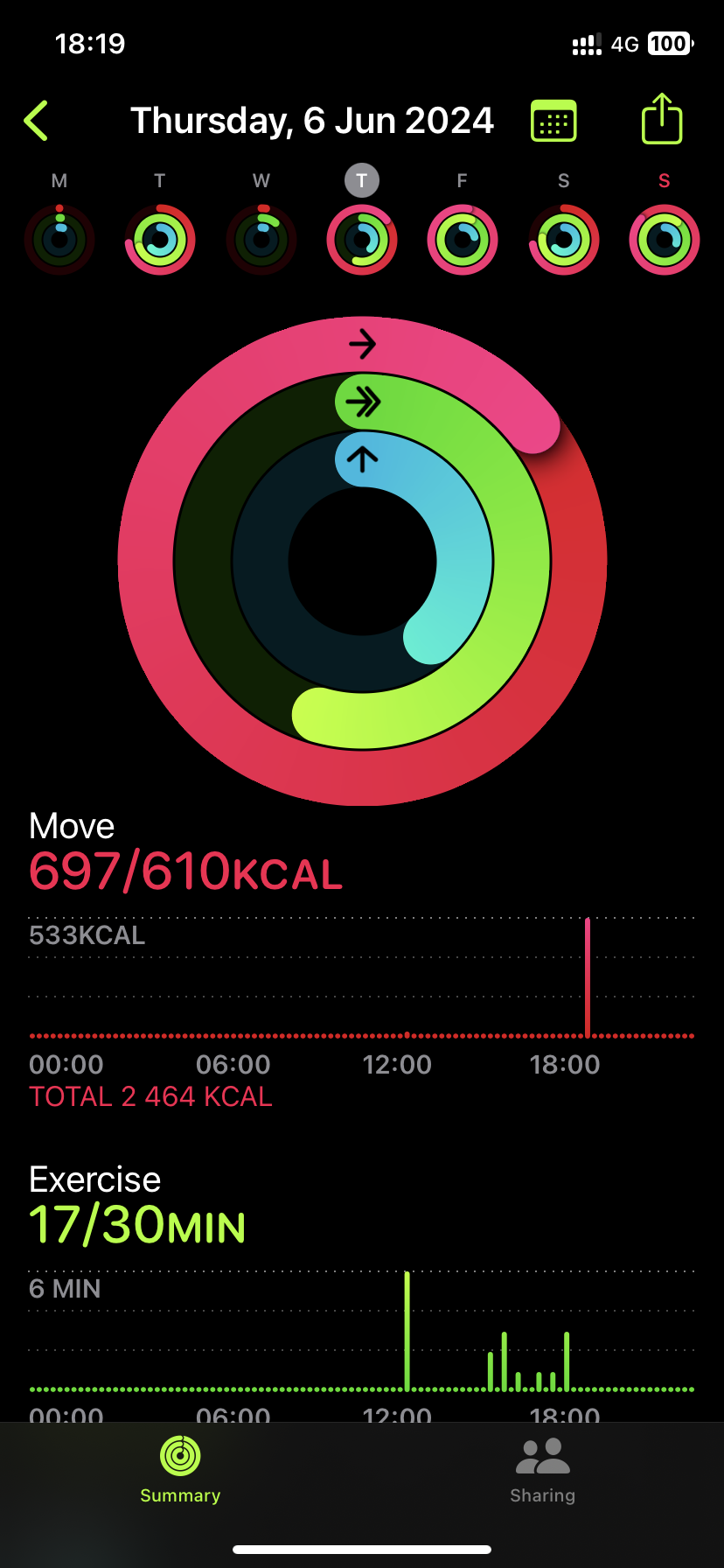Go back using the green arrow
The width and height of the screenshot is (724, 1568).
tap(37, 121)
